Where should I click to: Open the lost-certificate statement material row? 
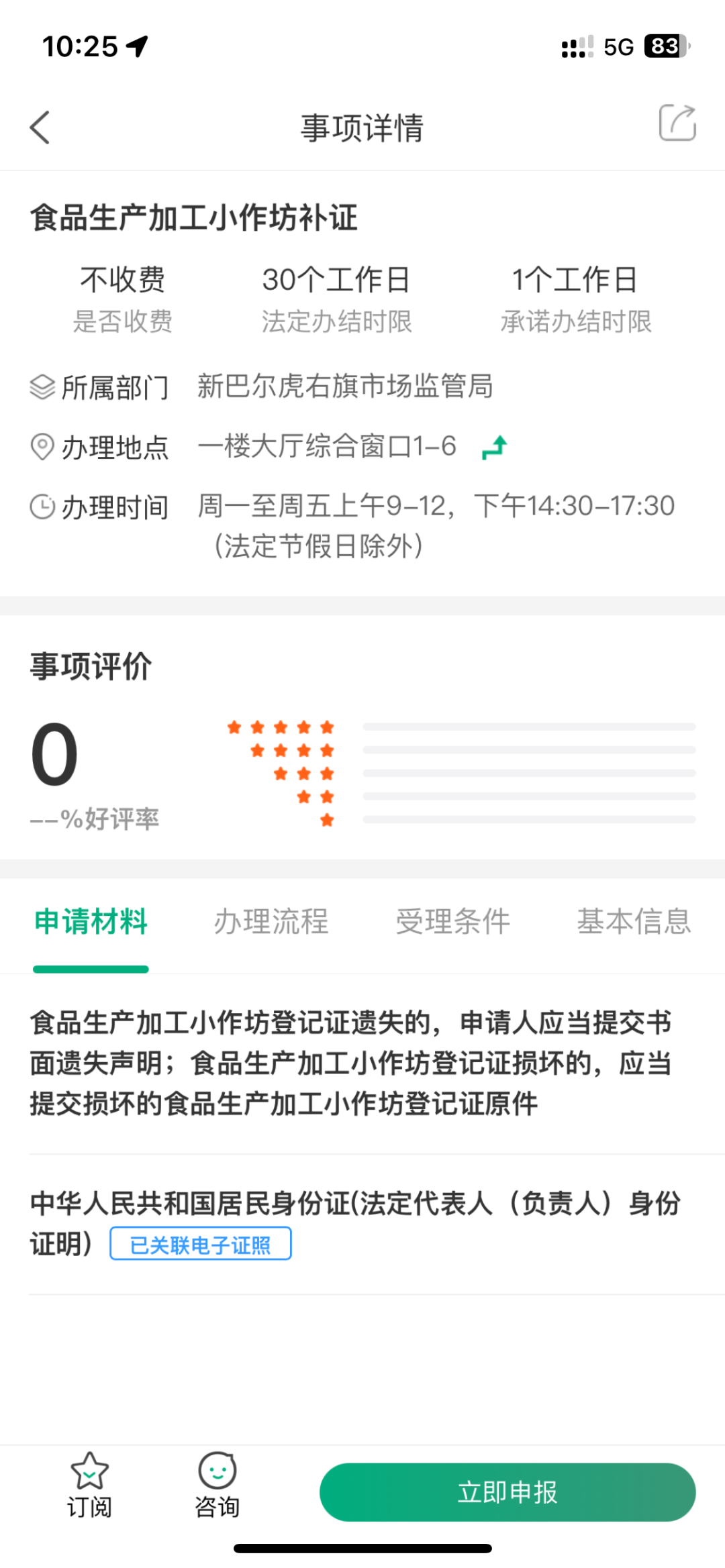(362, 1064)
